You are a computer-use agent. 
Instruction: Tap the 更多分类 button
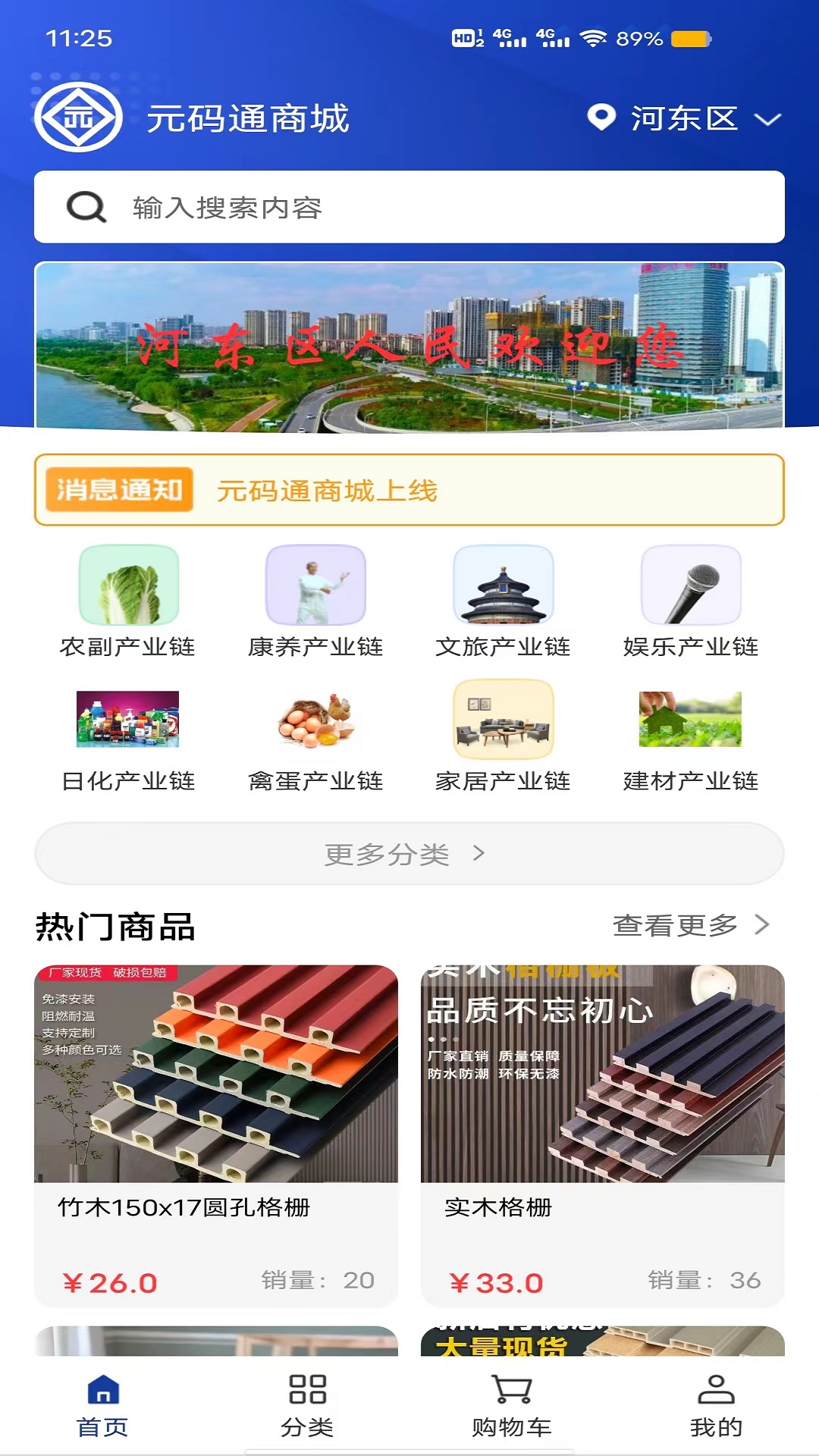409,854
